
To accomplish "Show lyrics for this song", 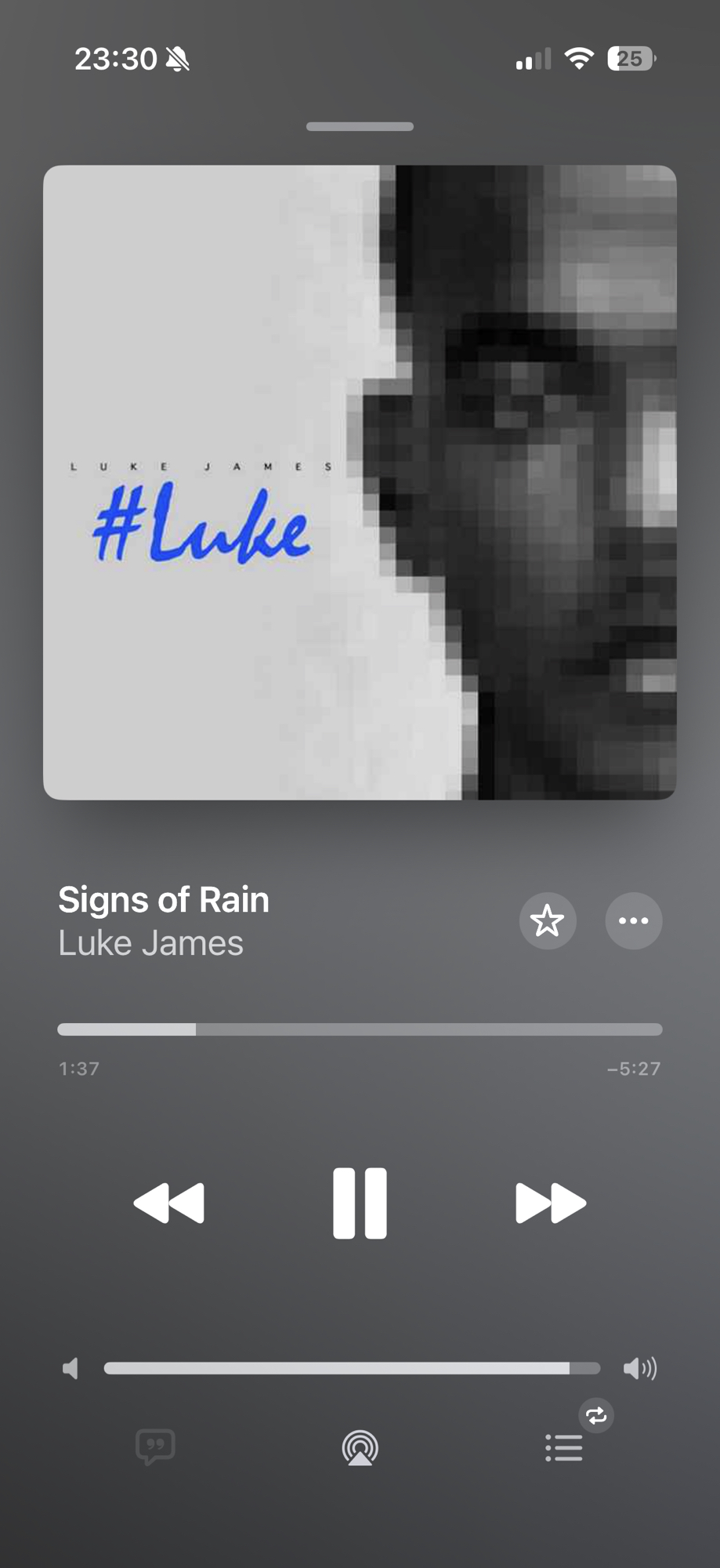I will pos(155,1446).
